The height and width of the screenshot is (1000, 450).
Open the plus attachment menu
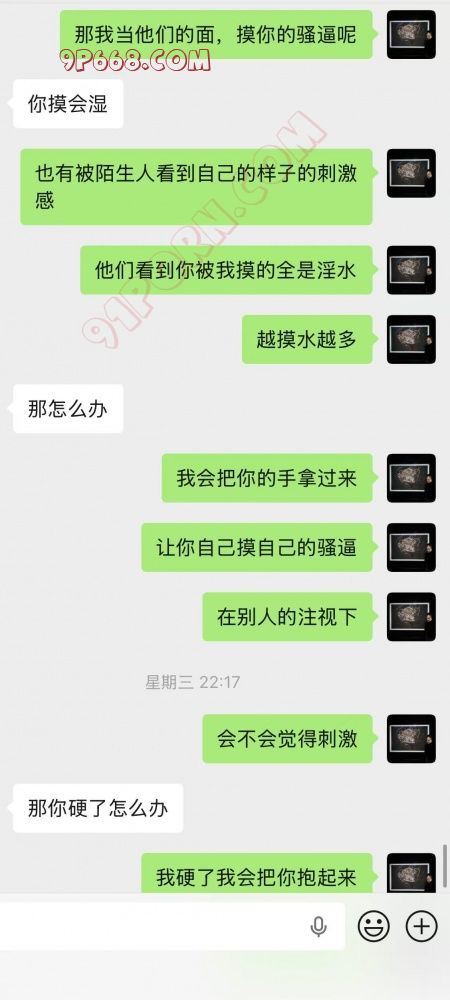[421, 925]
